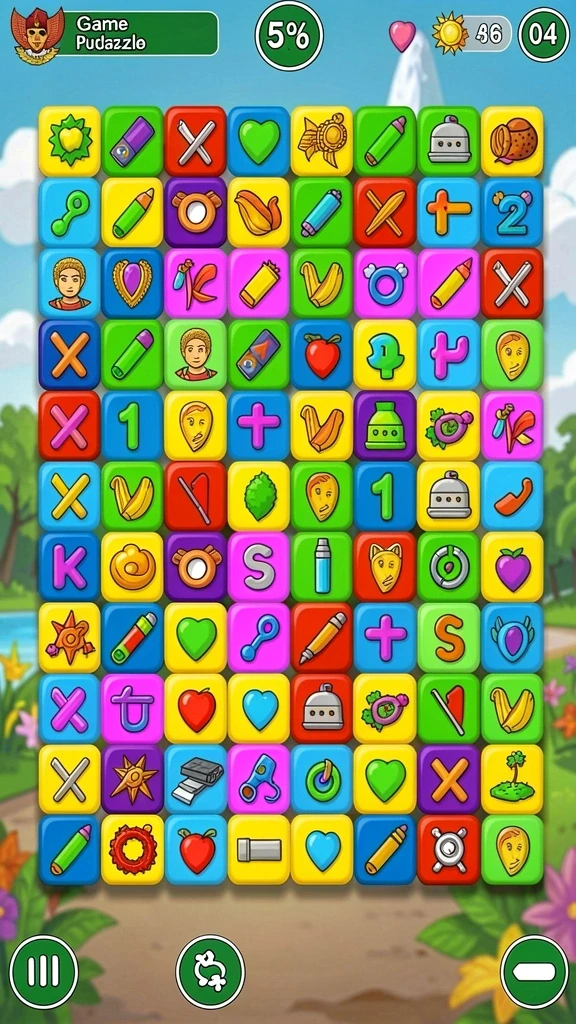This screenshot has height=1024, width=576.
Task: Tap the palm tree island tile
Action: pyautogui.click(x=512, y=779)
